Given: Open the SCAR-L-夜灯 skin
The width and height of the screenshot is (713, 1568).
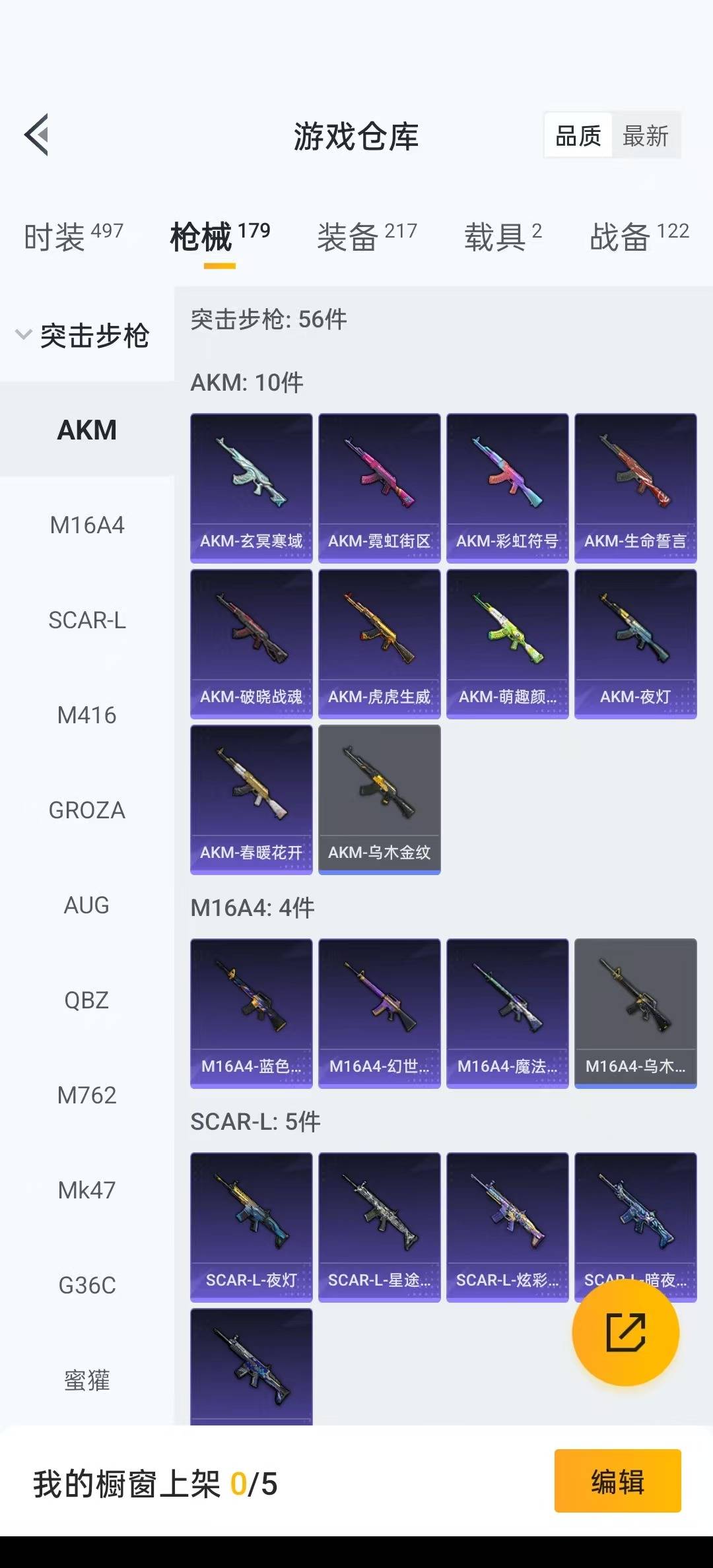Looking at the screenshot, I should click(x=252, y=1227).
